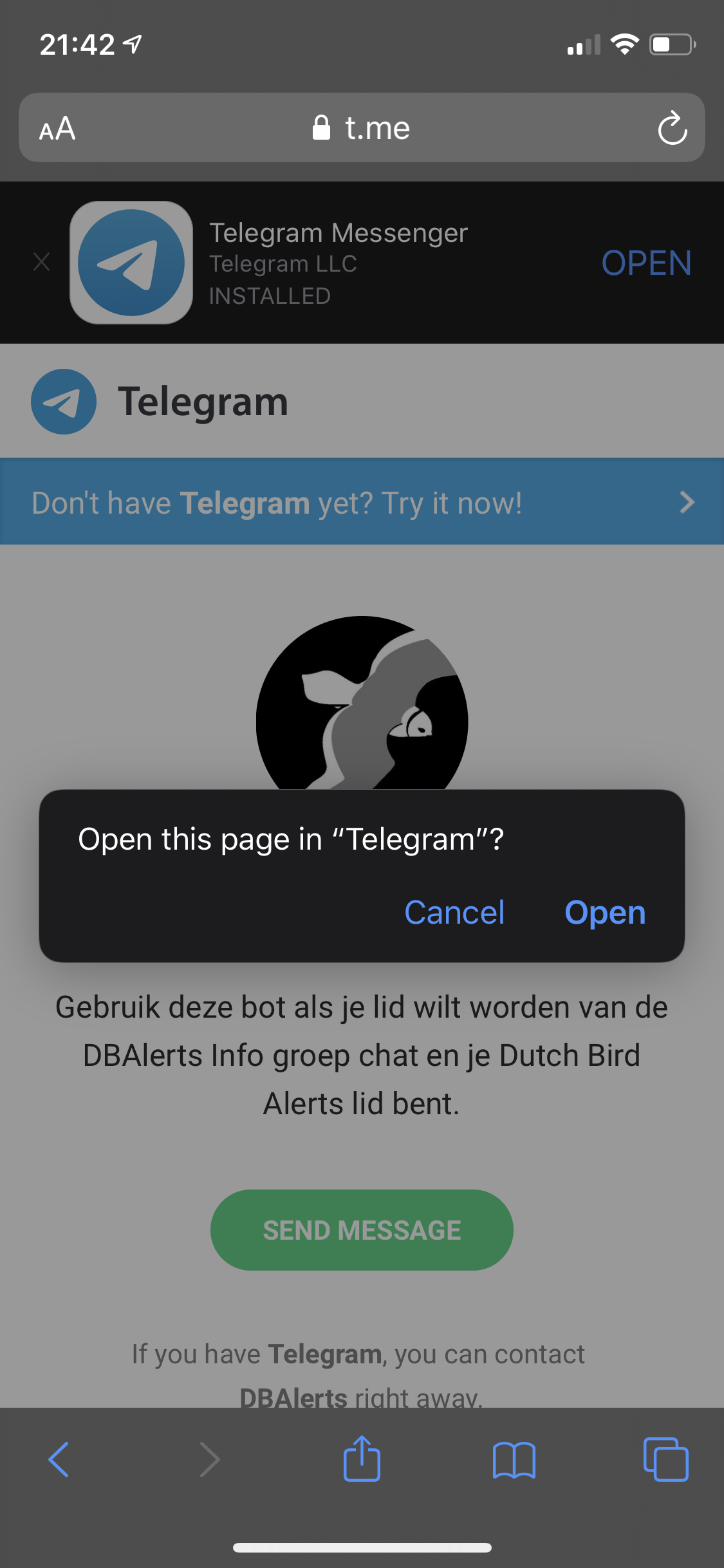724x1568 pixels.
Task: Open the AA reader options menu
Action: 57,129
